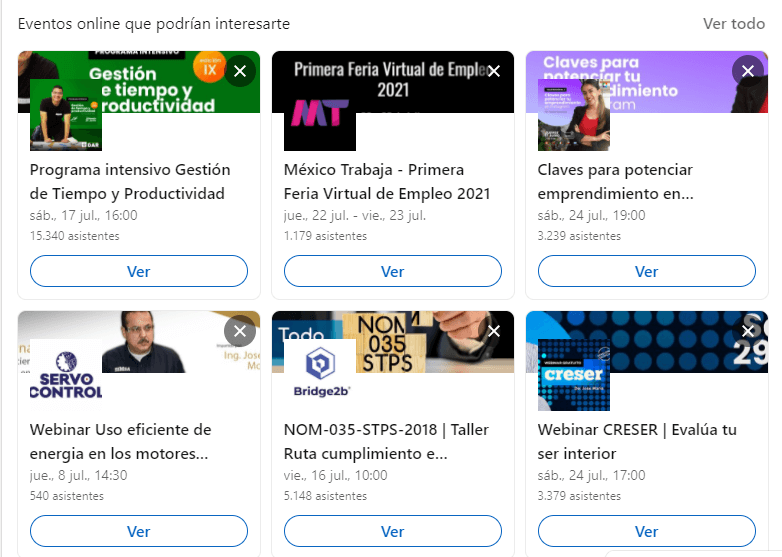
Task: Open the Claves para potenciar emprendimiento event
Action: tap(615, 181)
